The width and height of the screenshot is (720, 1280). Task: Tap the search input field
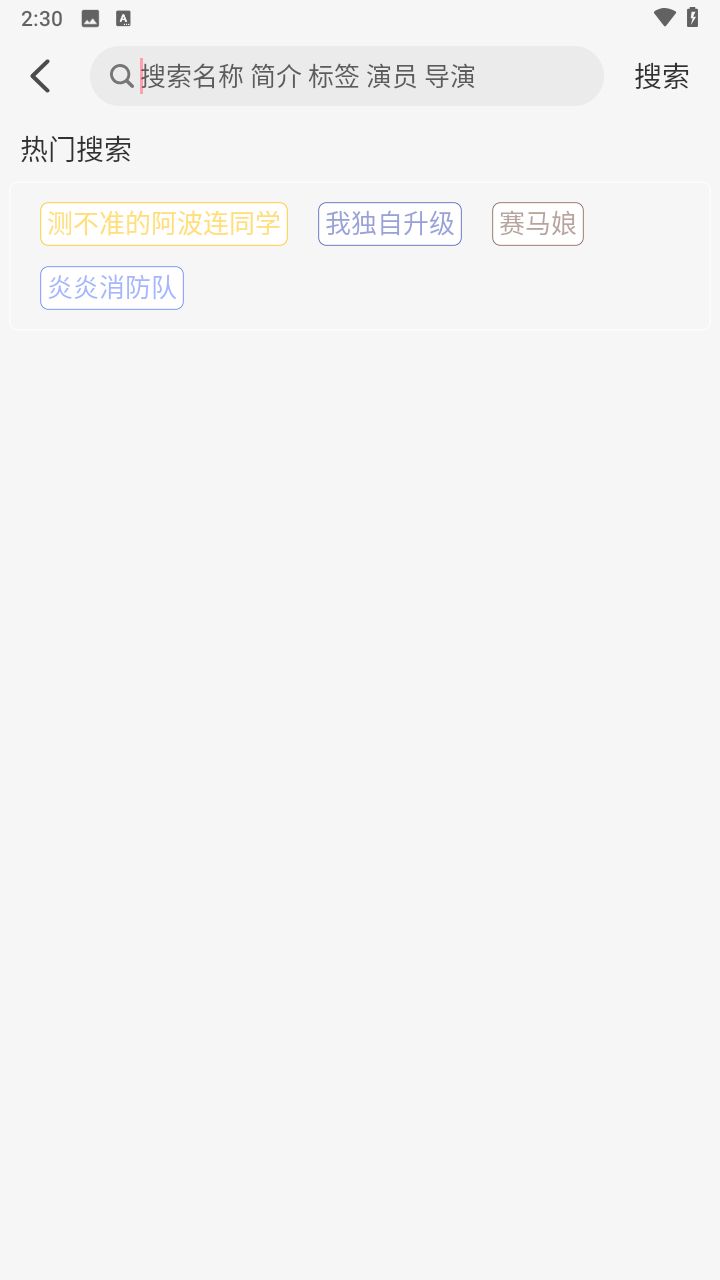point(347,76)
